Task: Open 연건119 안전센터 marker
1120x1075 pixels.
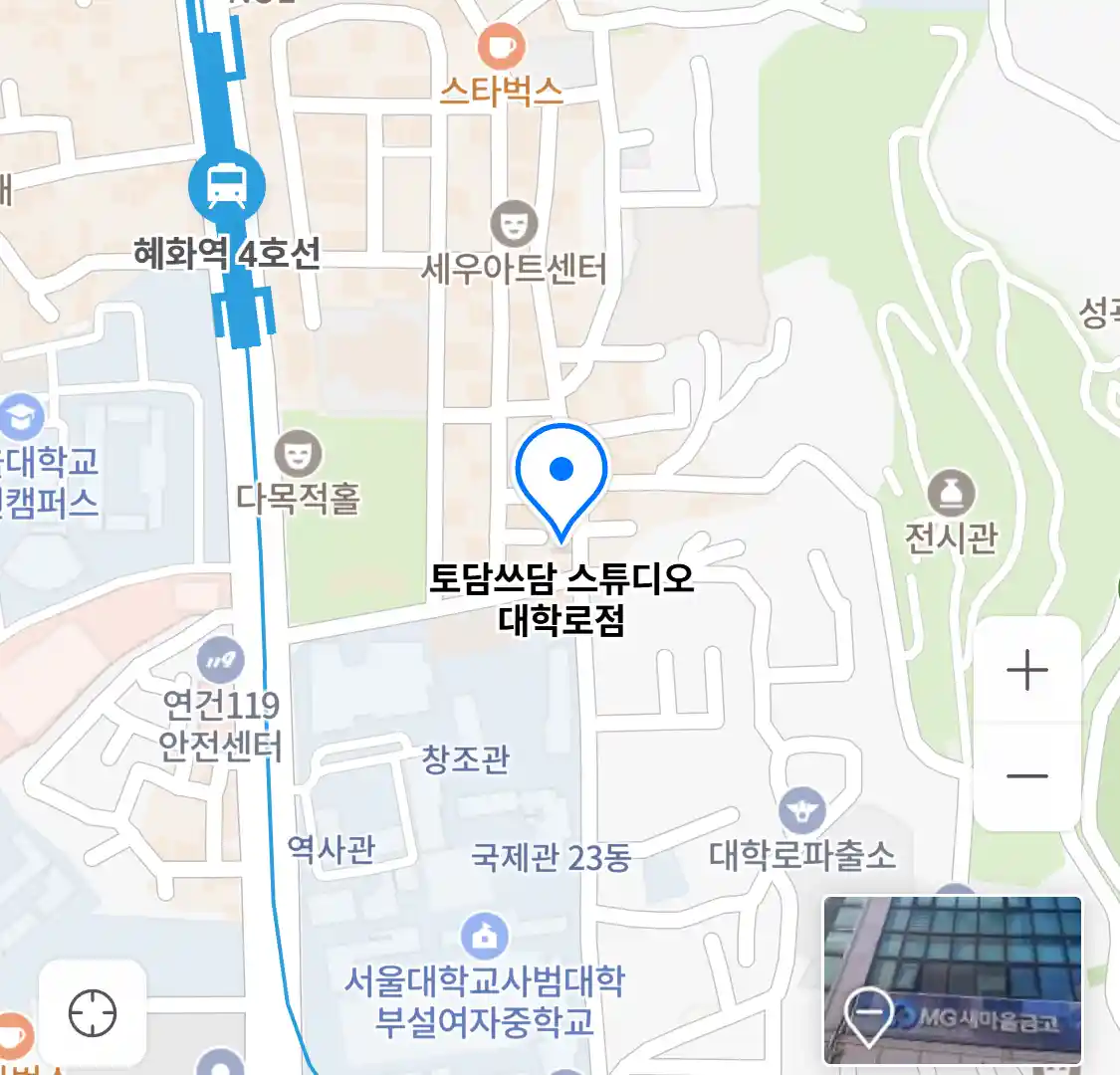Action: click(x=220, y=660)
